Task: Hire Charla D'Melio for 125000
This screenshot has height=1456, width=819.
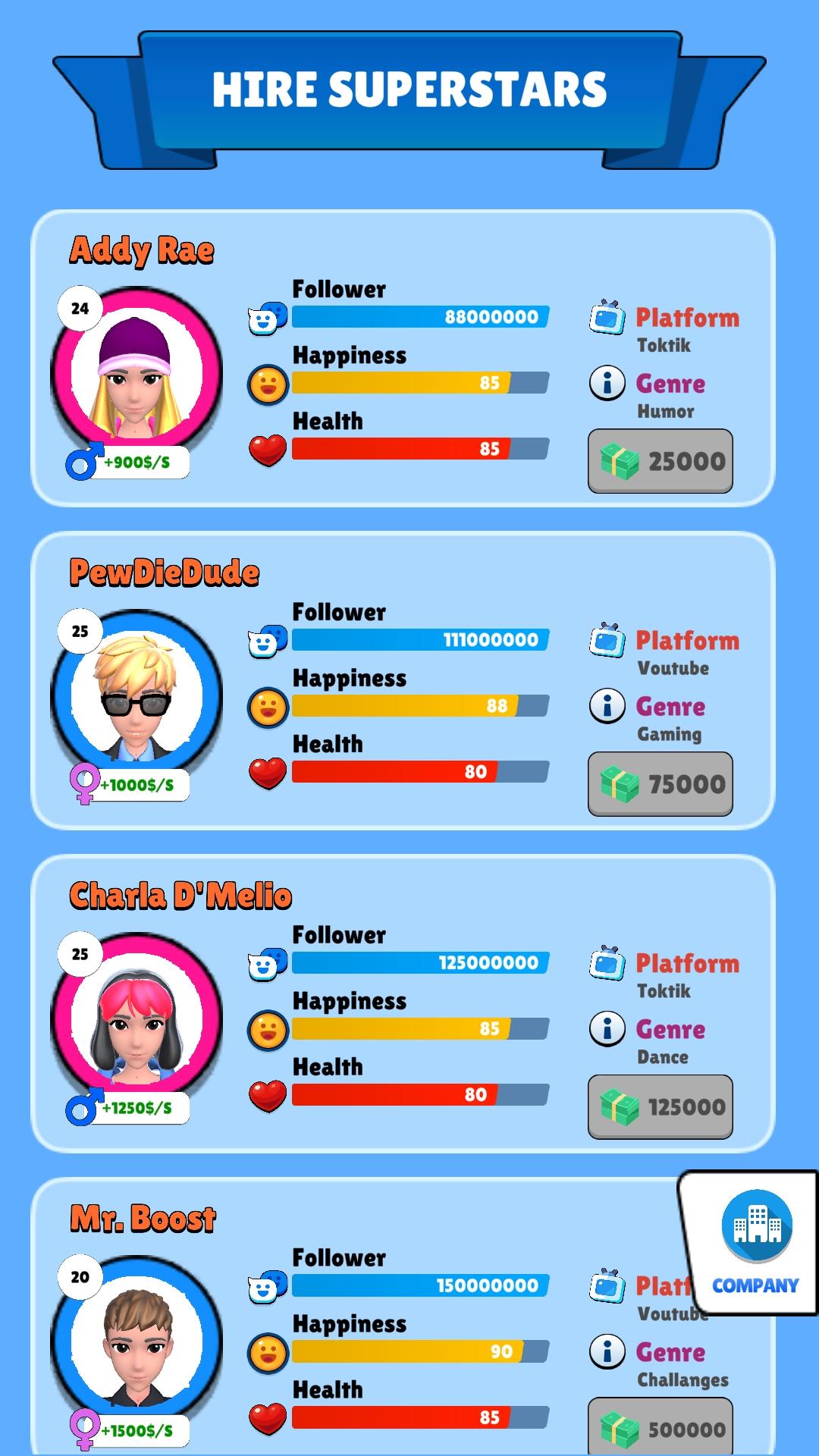Action: click(660, 1107)
